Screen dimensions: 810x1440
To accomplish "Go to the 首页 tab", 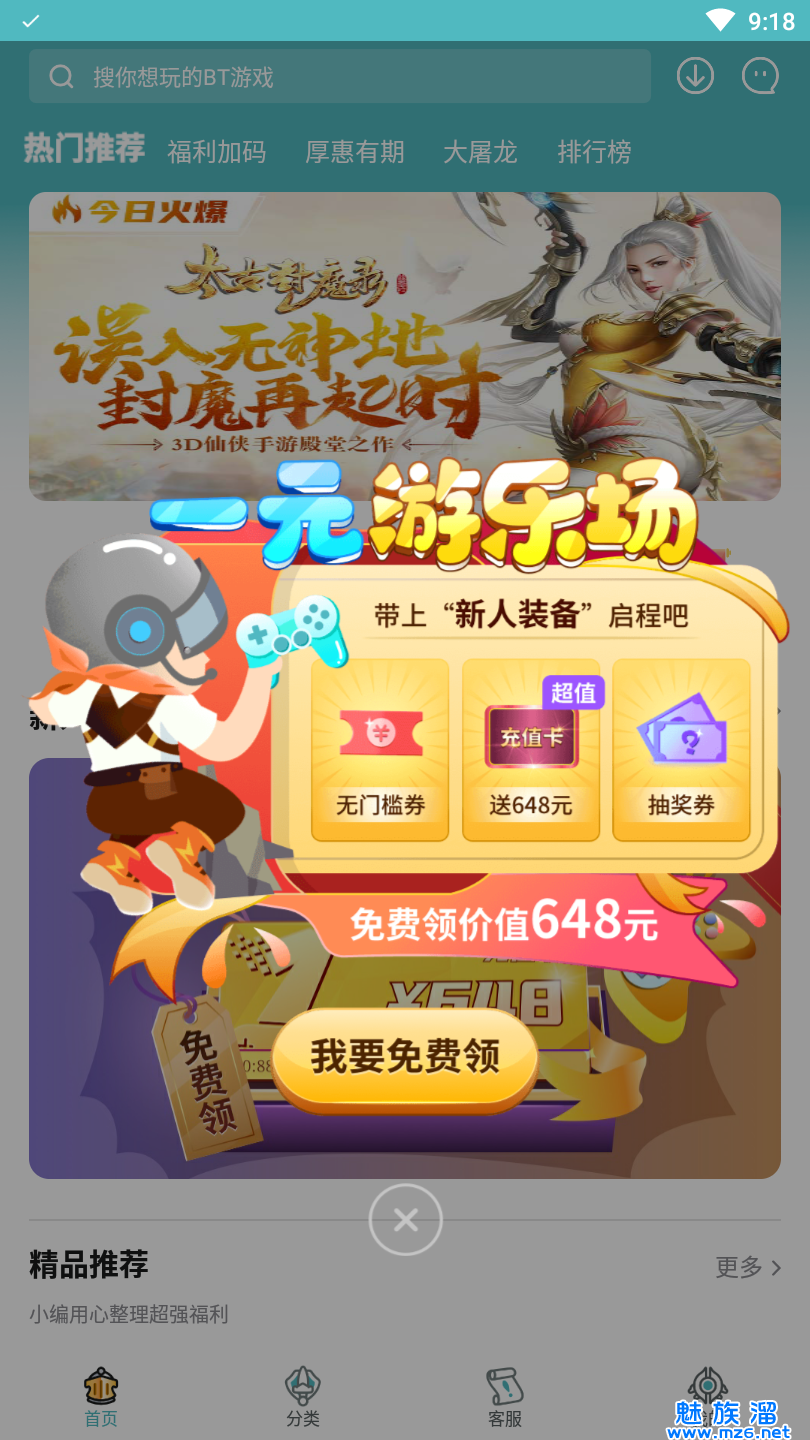I will pyautogui.click(x=101, y=1398).
